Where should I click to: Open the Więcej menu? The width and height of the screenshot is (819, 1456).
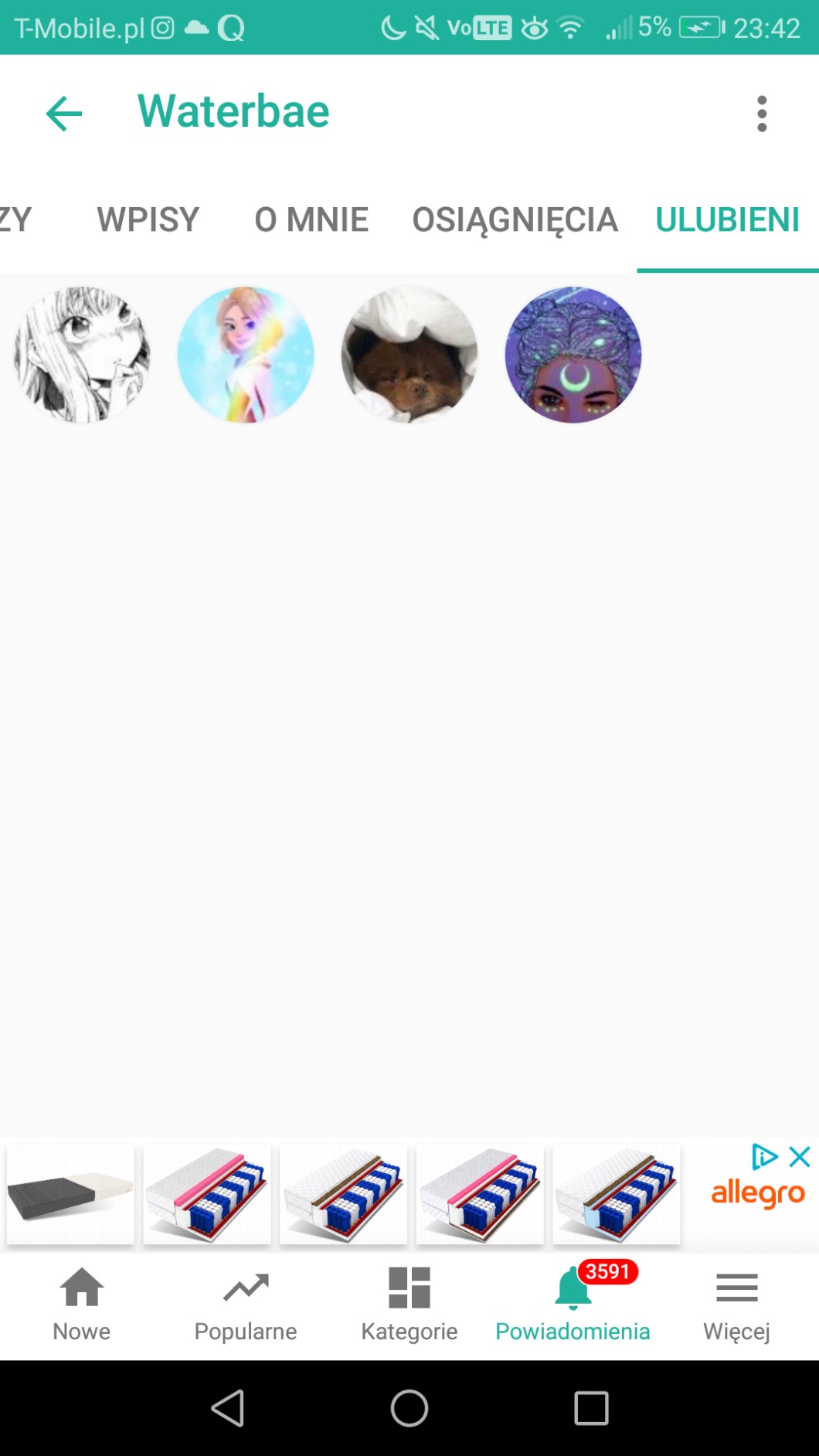click(736, 1305)
